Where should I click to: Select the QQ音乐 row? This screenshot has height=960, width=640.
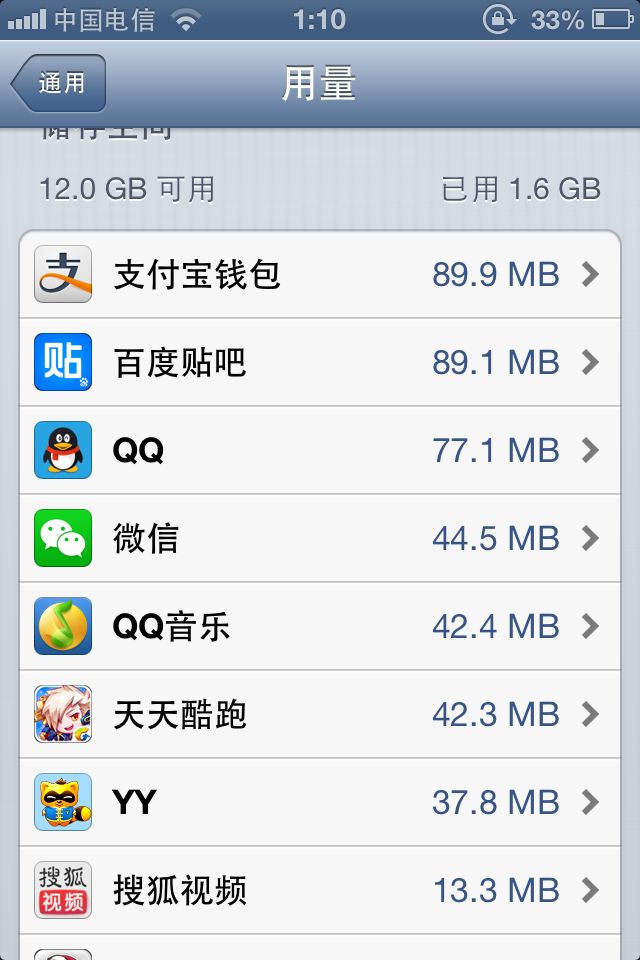pos(320,627)
